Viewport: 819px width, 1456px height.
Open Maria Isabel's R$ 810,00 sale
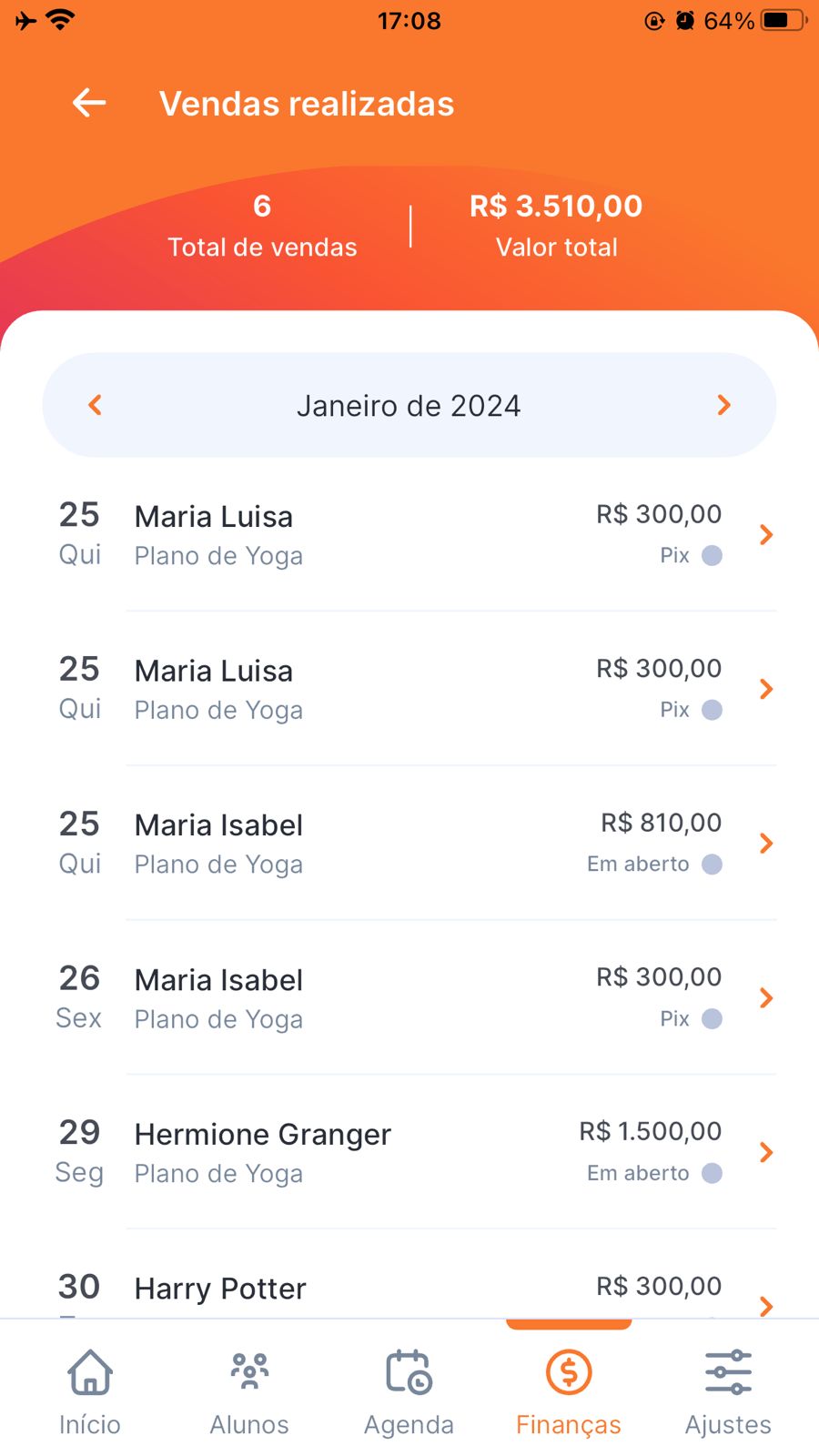click(409, 843)
